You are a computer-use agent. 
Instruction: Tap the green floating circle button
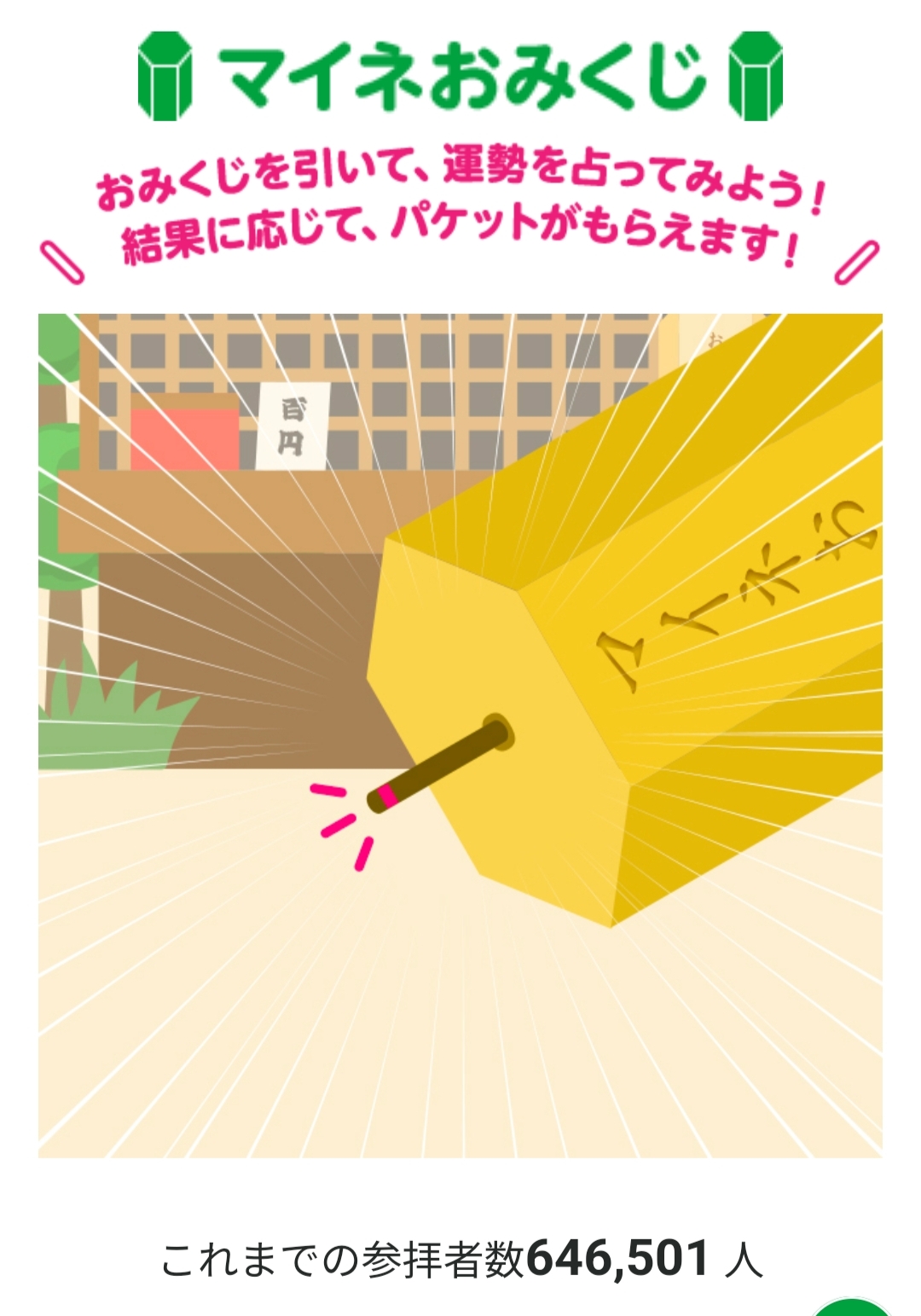[853, 1307]
